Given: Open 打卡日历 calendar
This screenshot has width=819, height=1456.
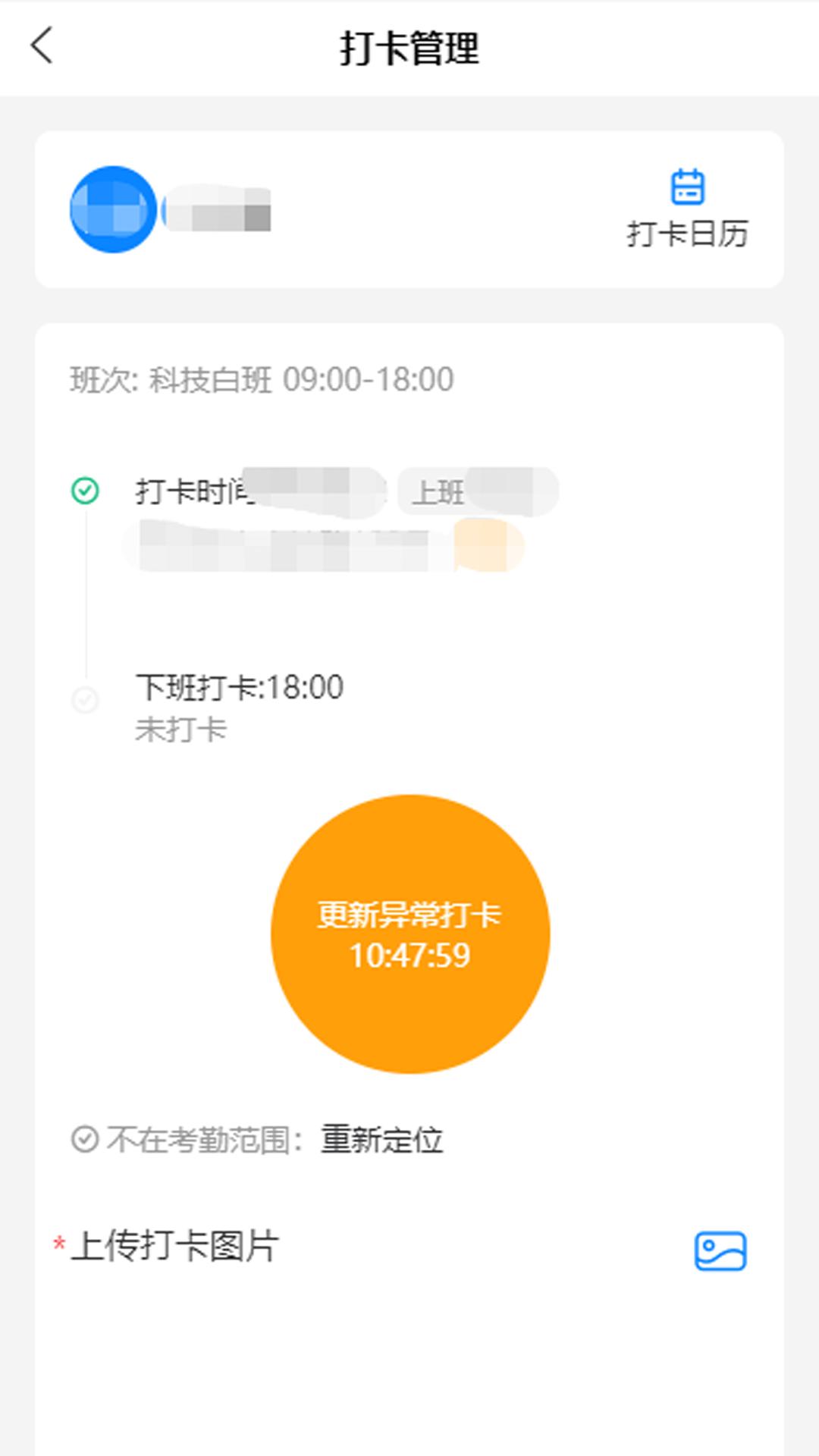Looking at the screenshot, I should point(687,208).
